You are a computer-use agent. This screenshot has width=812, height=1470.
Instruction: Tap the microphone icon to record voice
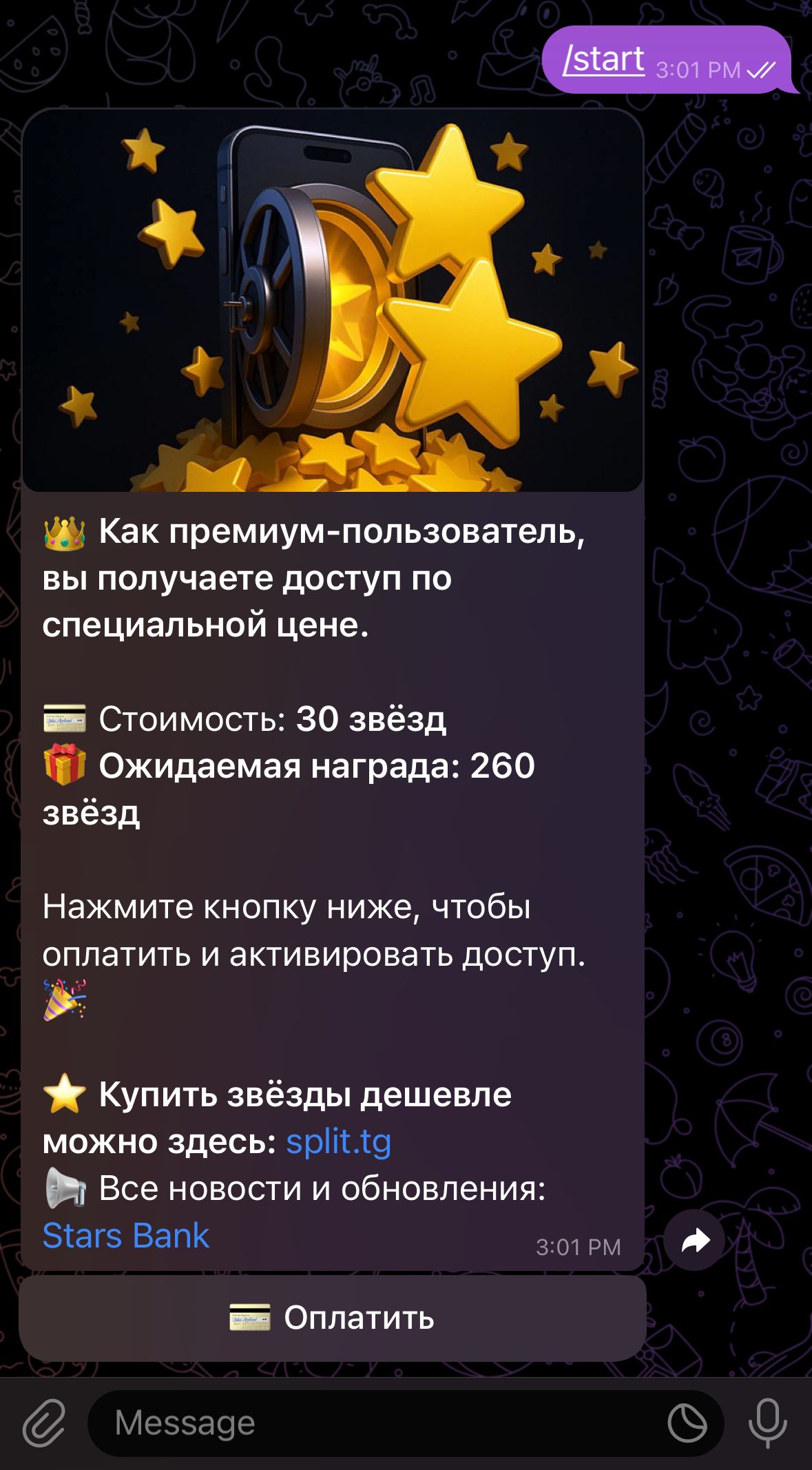click(767, 1422)
